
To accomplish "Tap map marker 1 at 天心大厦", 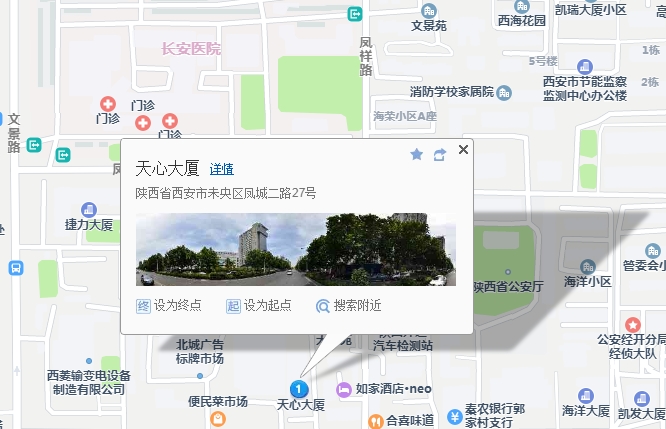I will click(x=298, y=388).
